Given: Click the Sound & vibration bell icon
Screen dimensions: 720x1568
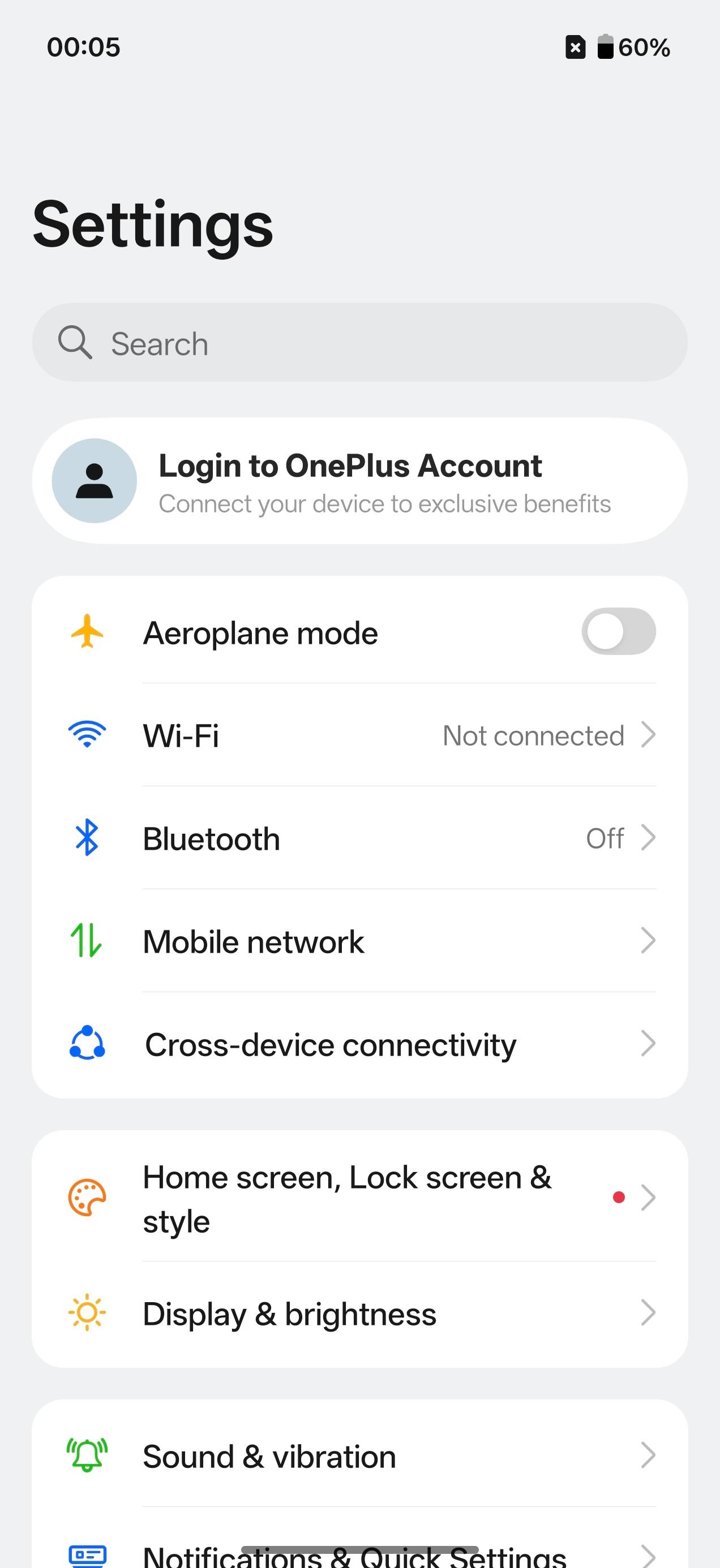Looking at the screenshot, I should (87, 1455).
